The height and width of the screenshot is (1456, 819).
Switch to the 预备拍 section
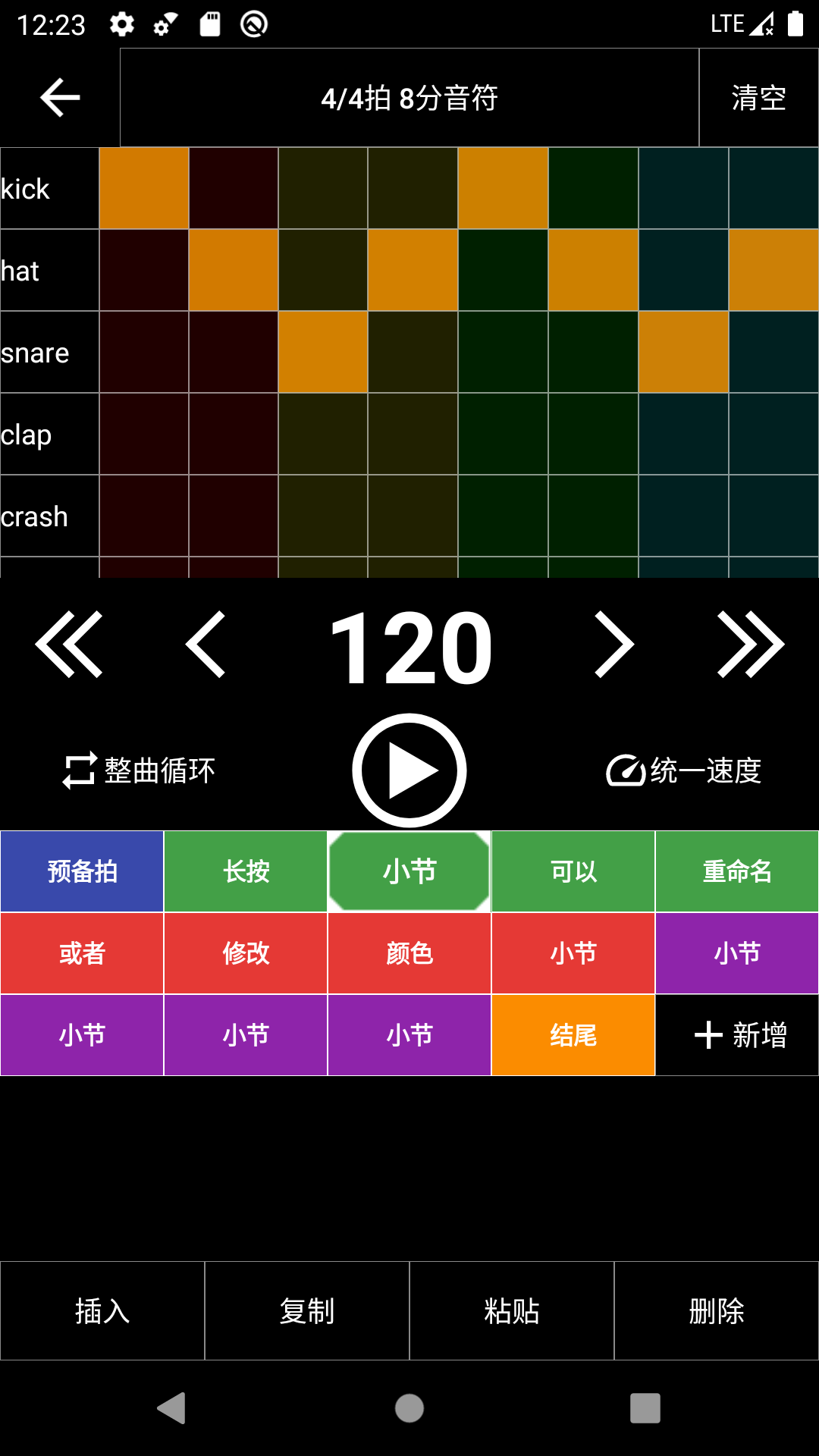coord(82,871)
